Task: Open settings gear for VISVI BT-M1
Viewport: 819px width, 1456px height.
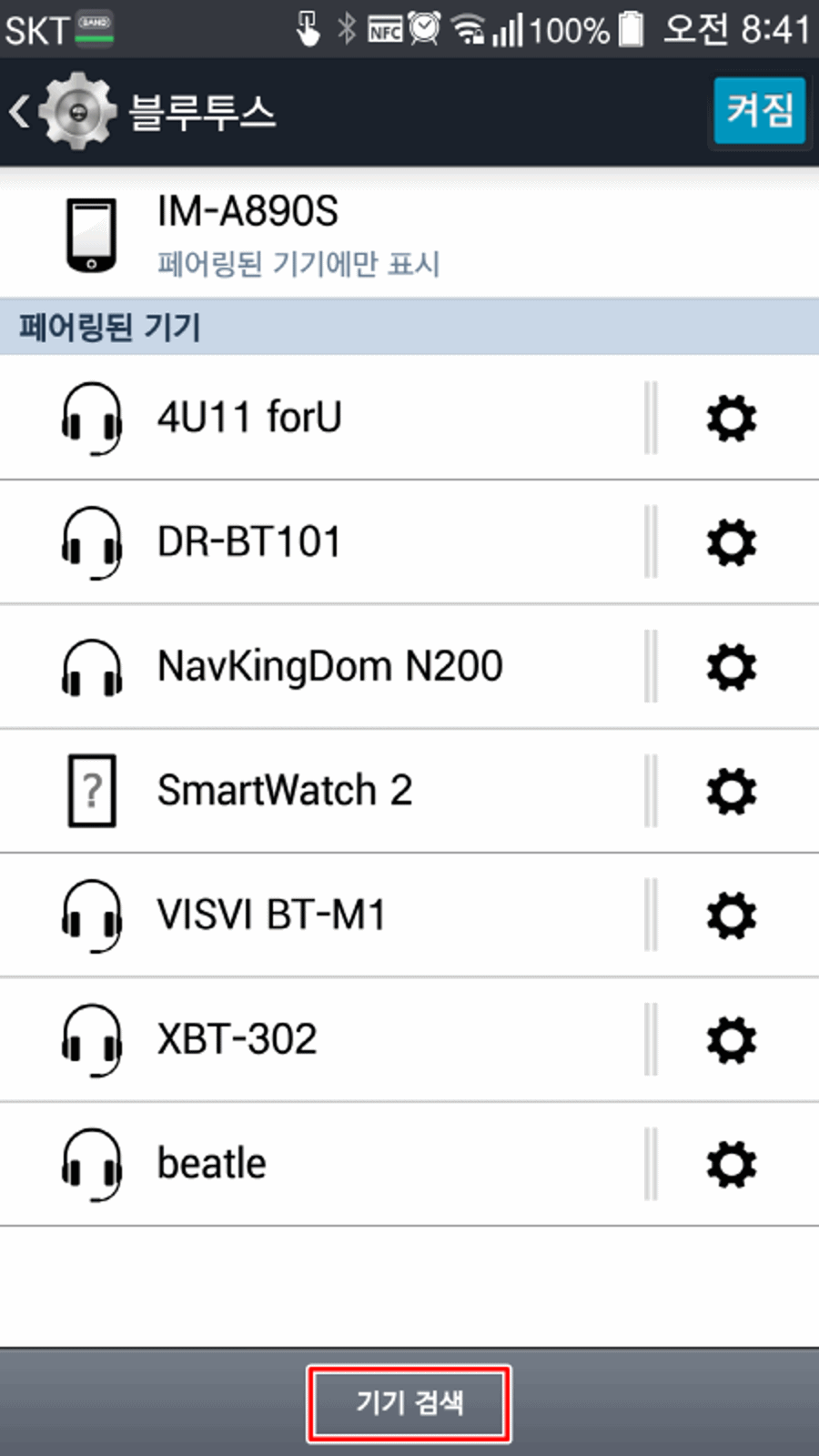Action: point(732,915)
